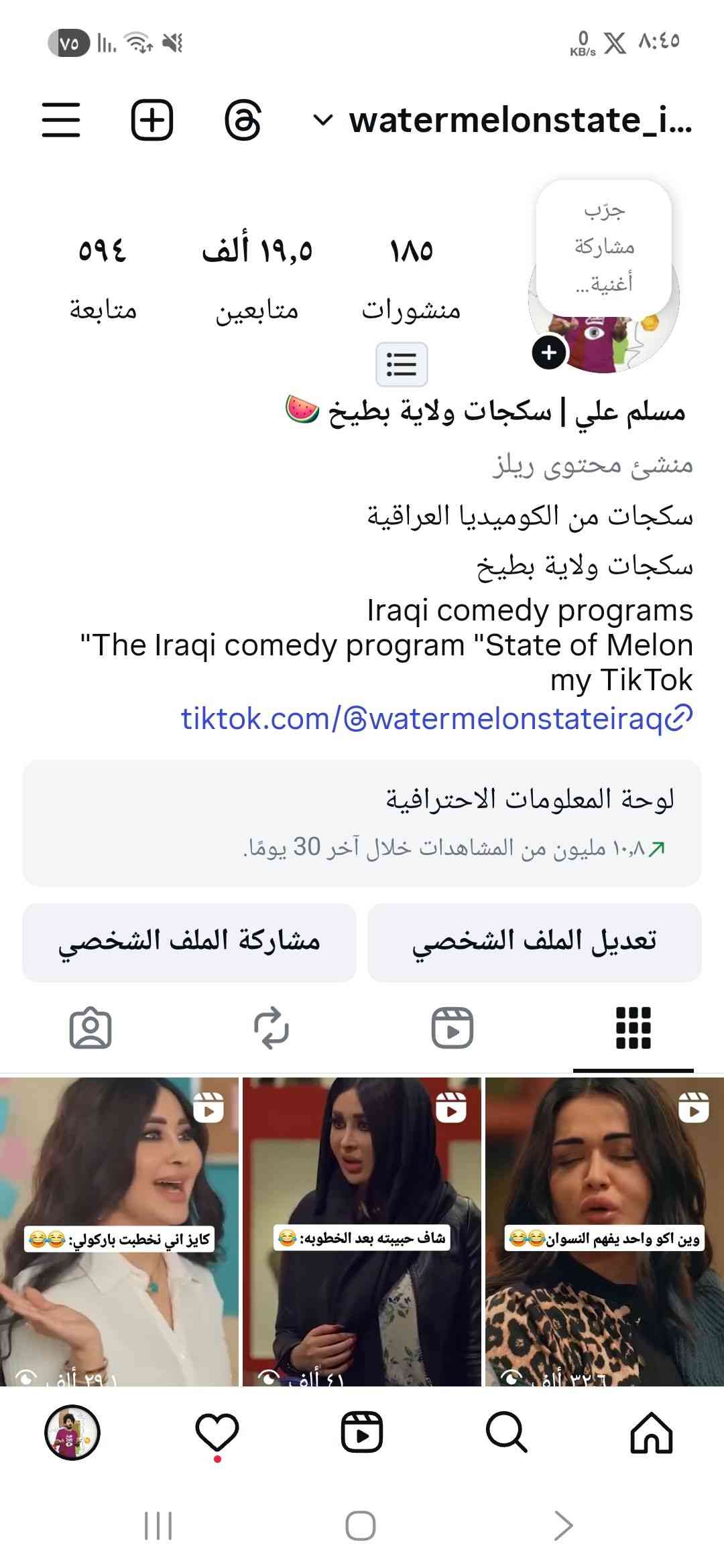Screen dimensions: 724x1568
Task: Open the Threads icon
Action: pyautogui.click(x=242, y=121)
